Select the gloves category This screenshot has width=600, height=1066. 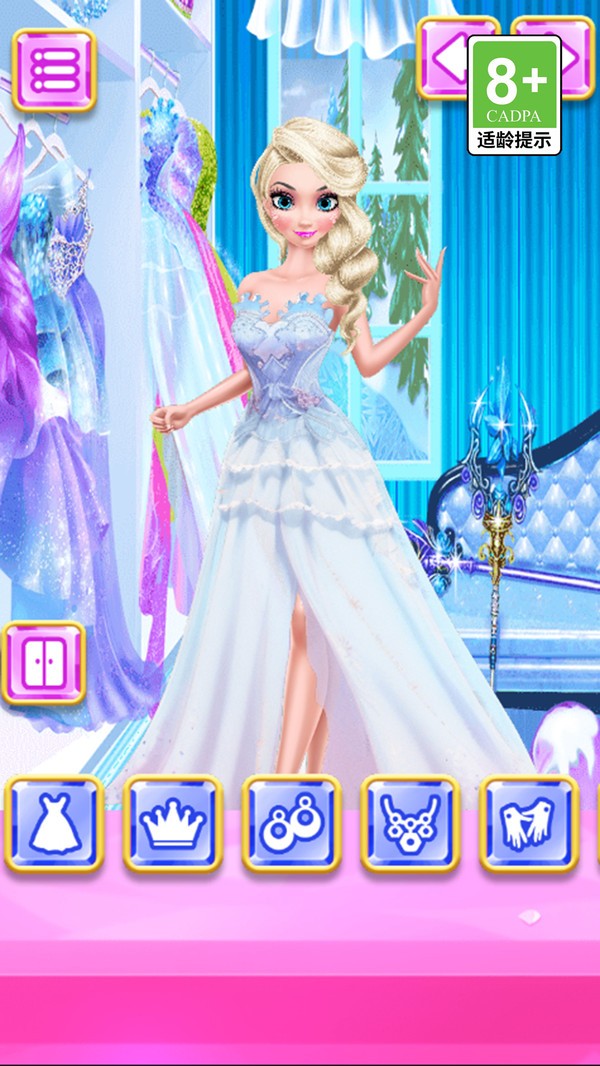point(529,824)
